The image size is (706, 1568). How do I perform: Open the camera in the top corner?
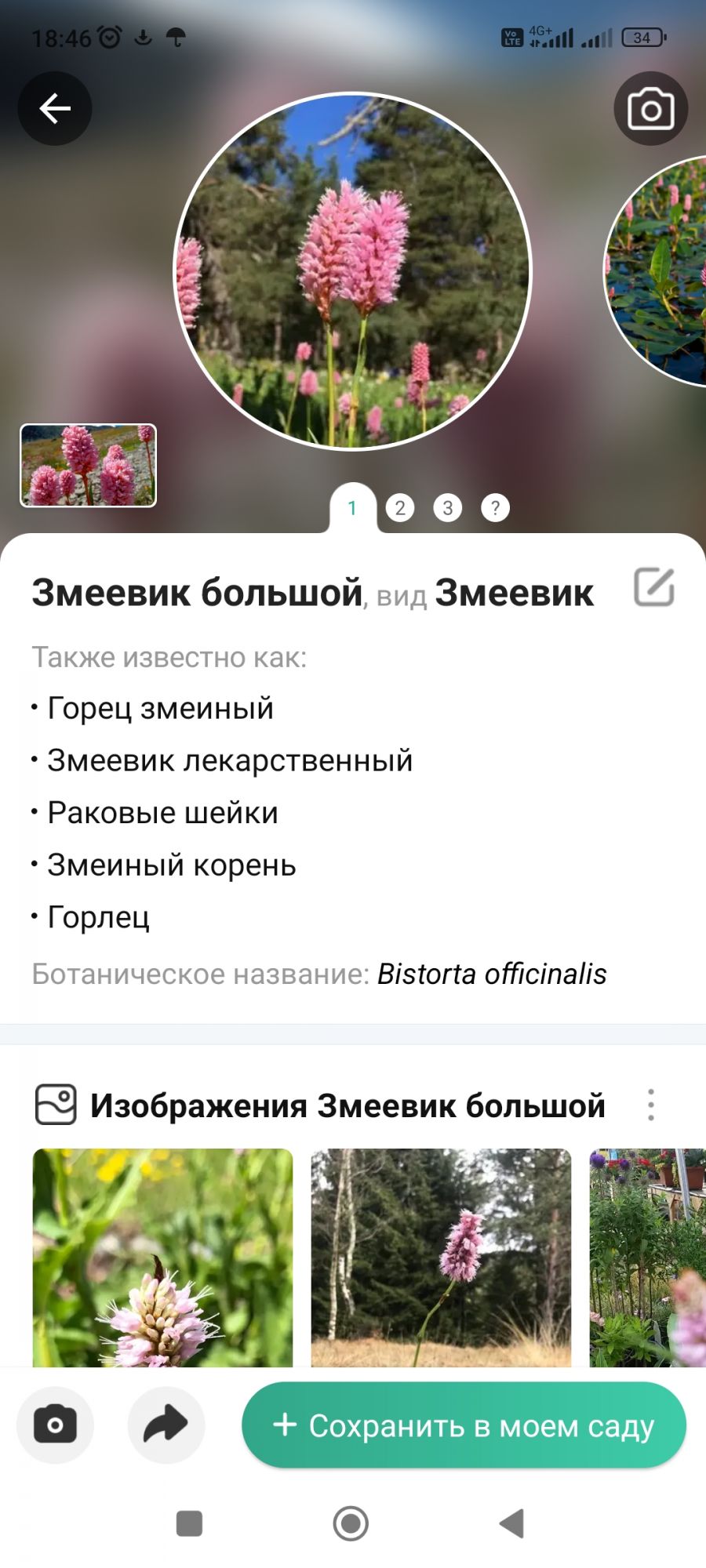point(650,108)
